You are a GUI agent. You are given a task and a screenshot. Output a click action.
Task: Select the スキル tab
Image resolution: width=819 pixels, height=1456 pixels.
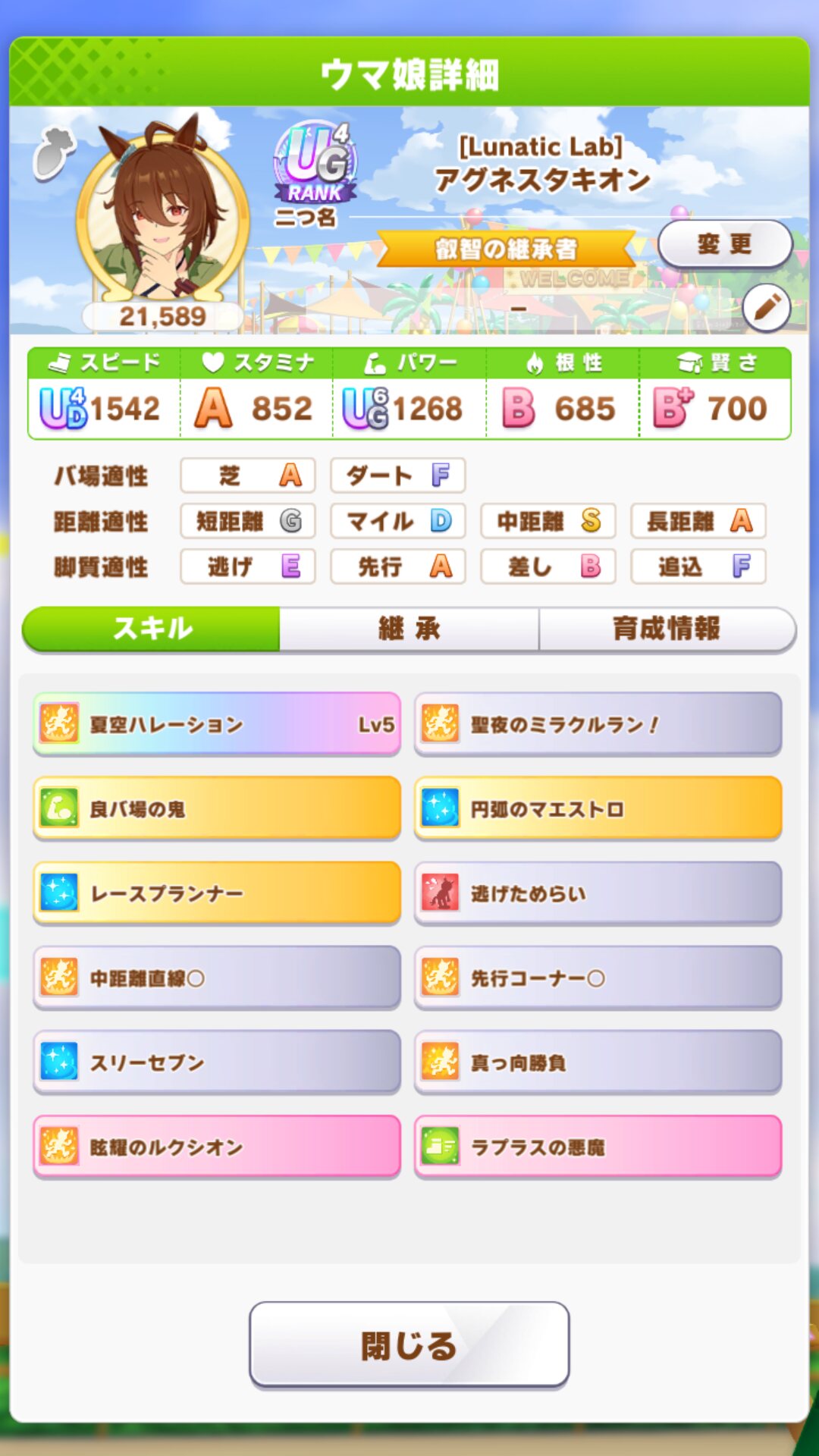152,629
